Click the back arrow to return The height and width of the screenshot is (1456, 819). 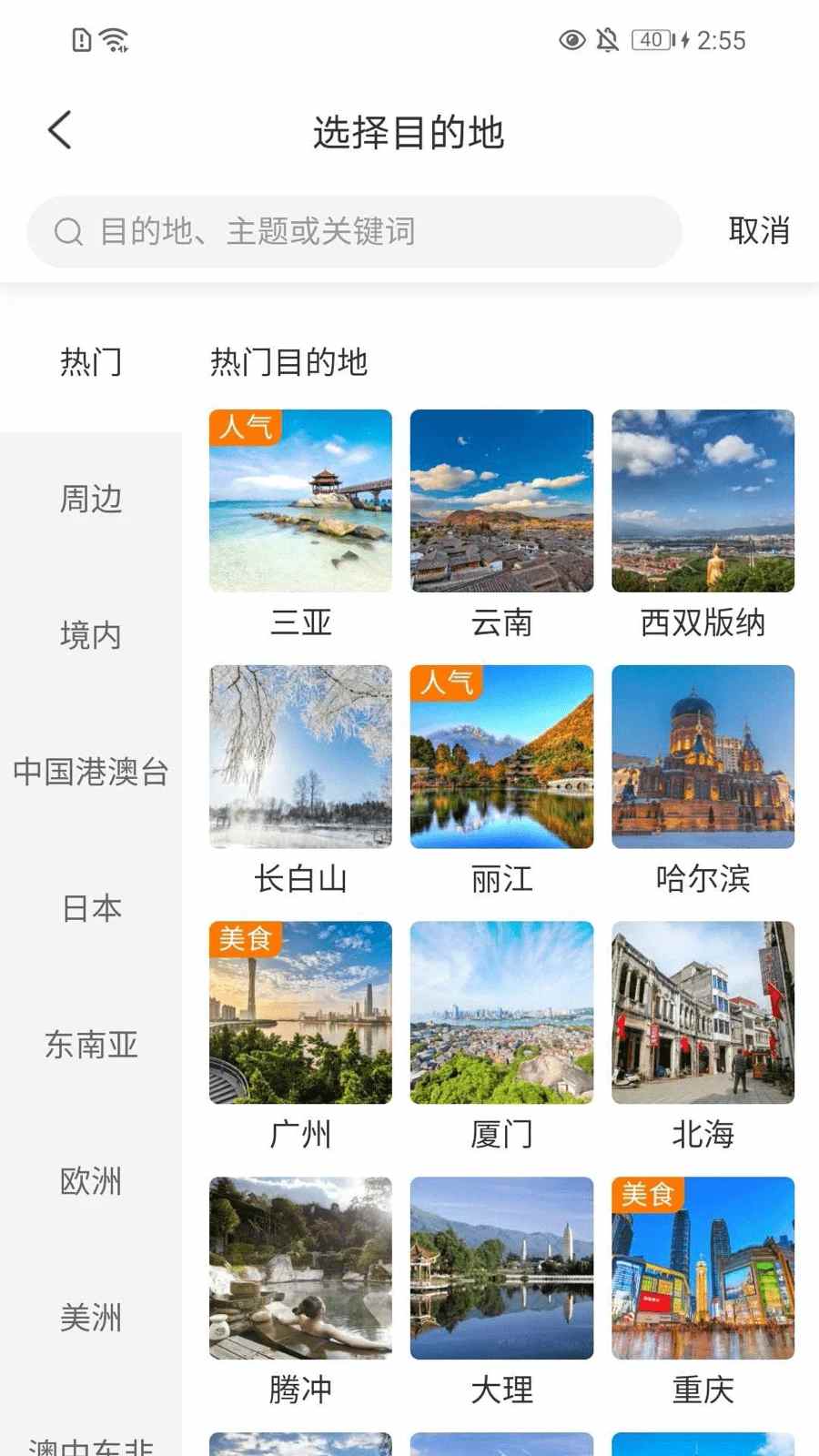(60, 130)
